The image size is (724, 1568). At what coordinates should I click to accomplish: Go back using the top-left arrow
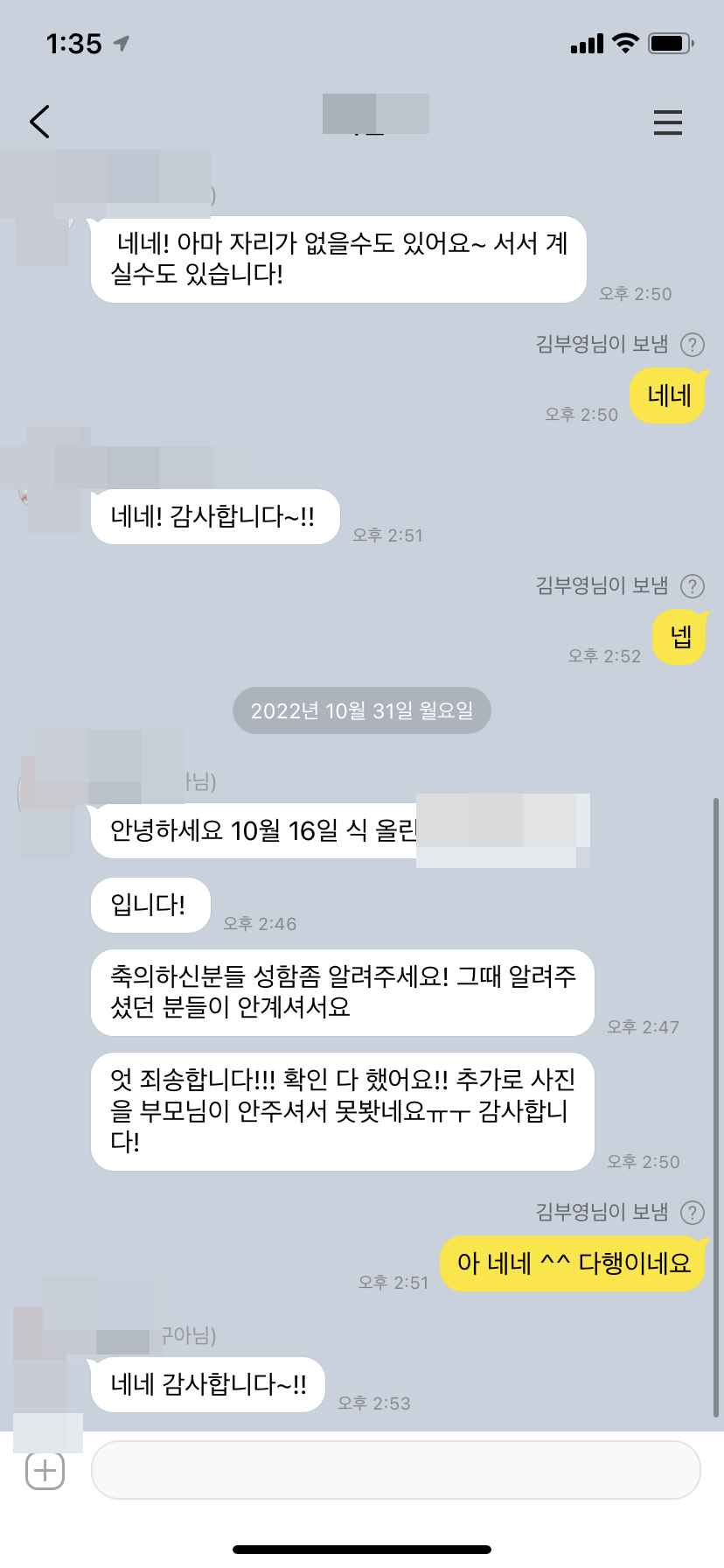40,122
